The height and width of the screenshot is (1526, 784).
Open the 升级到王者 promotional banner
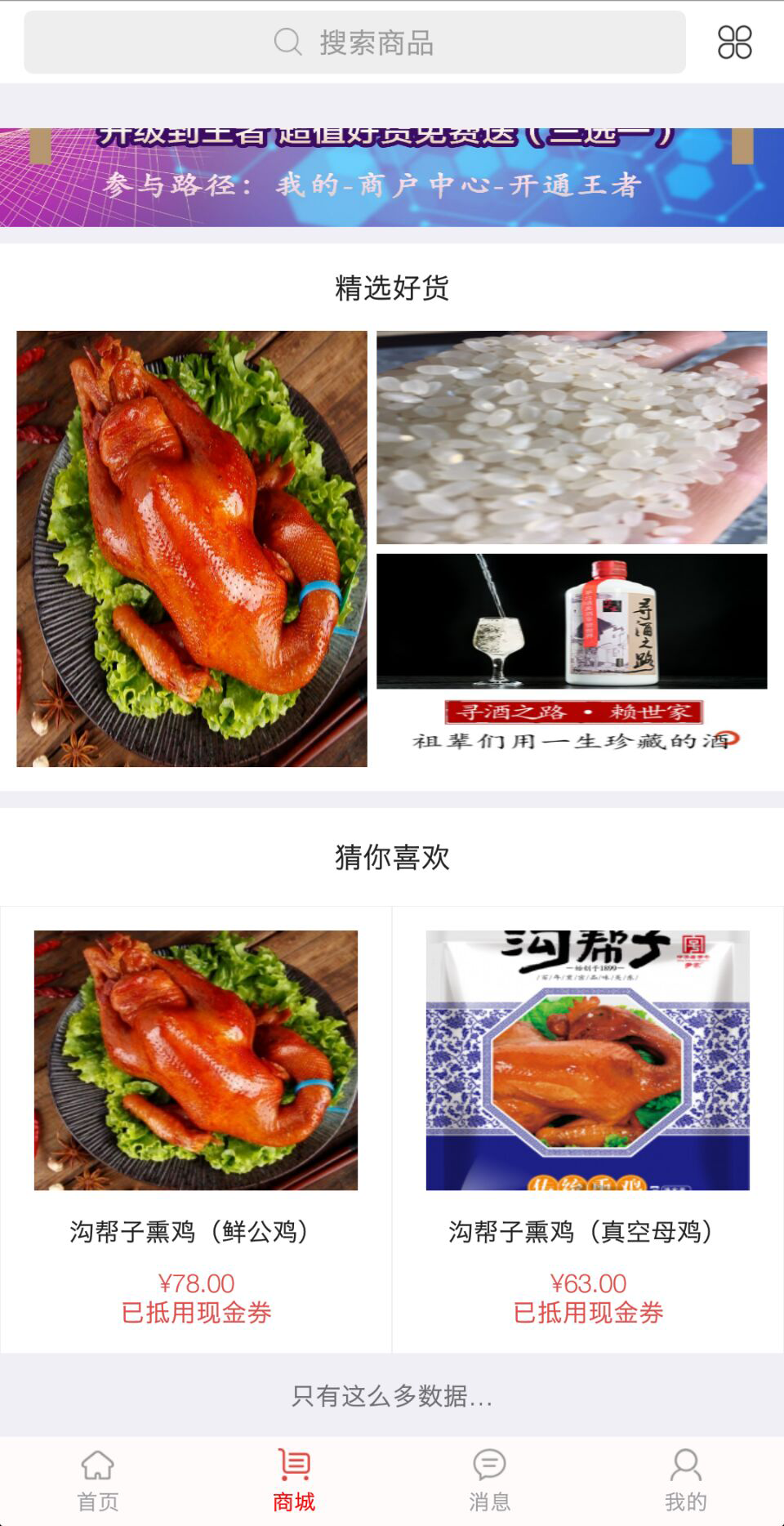[392, 177]
